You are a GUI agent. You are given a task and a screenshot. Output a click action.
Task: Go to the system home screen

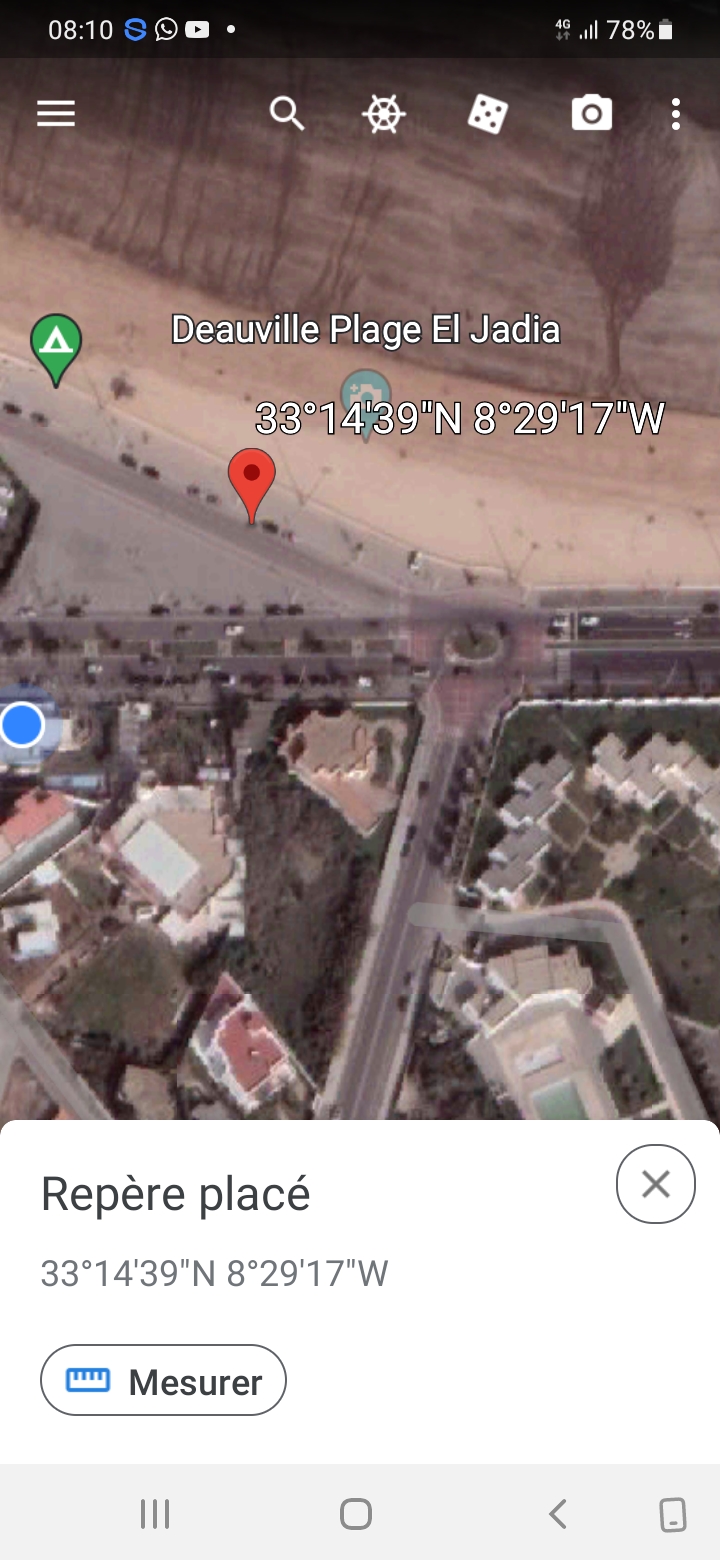tap(356, 1513)
